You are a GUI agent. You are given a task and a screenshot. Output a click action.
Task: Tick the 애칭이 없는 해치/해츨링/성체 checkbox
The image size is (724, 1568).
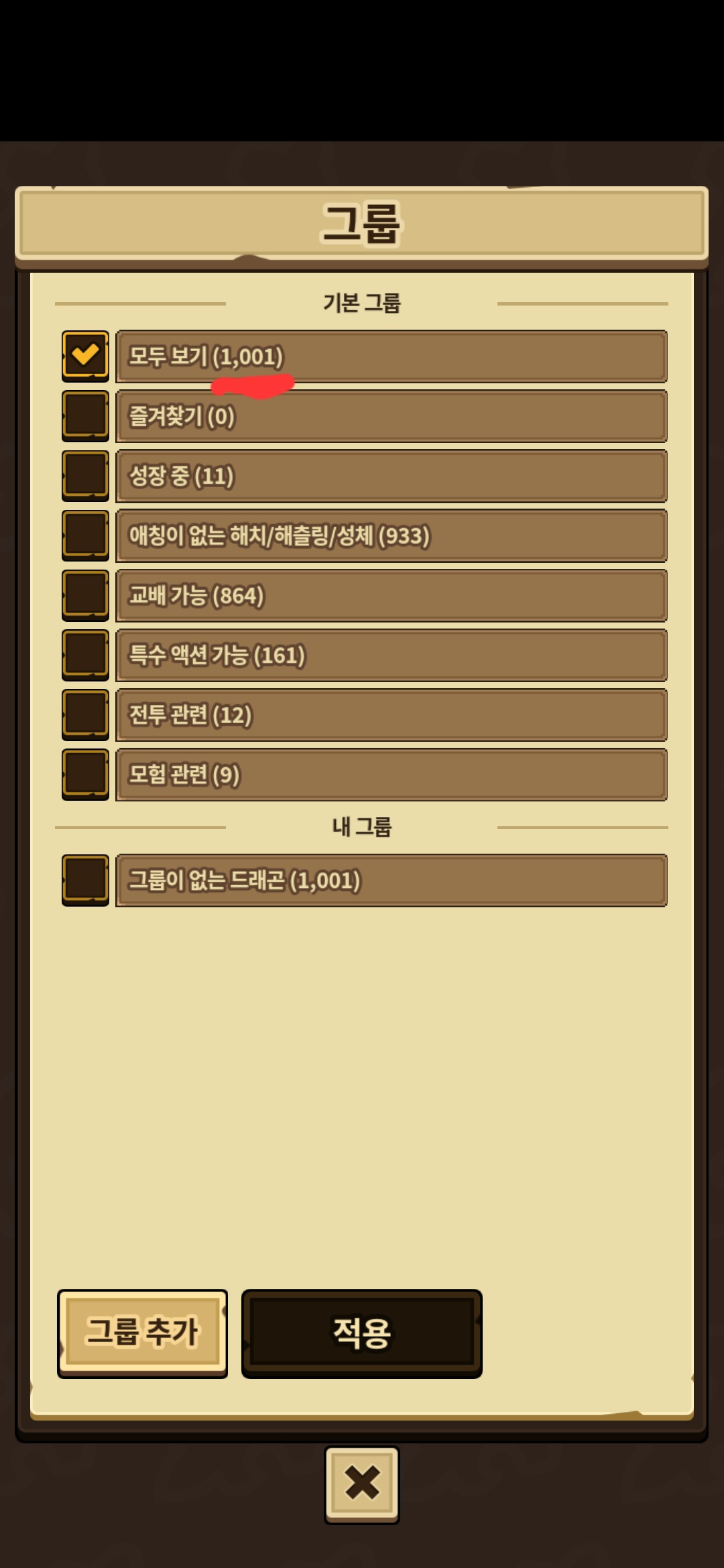click(85, 535)
